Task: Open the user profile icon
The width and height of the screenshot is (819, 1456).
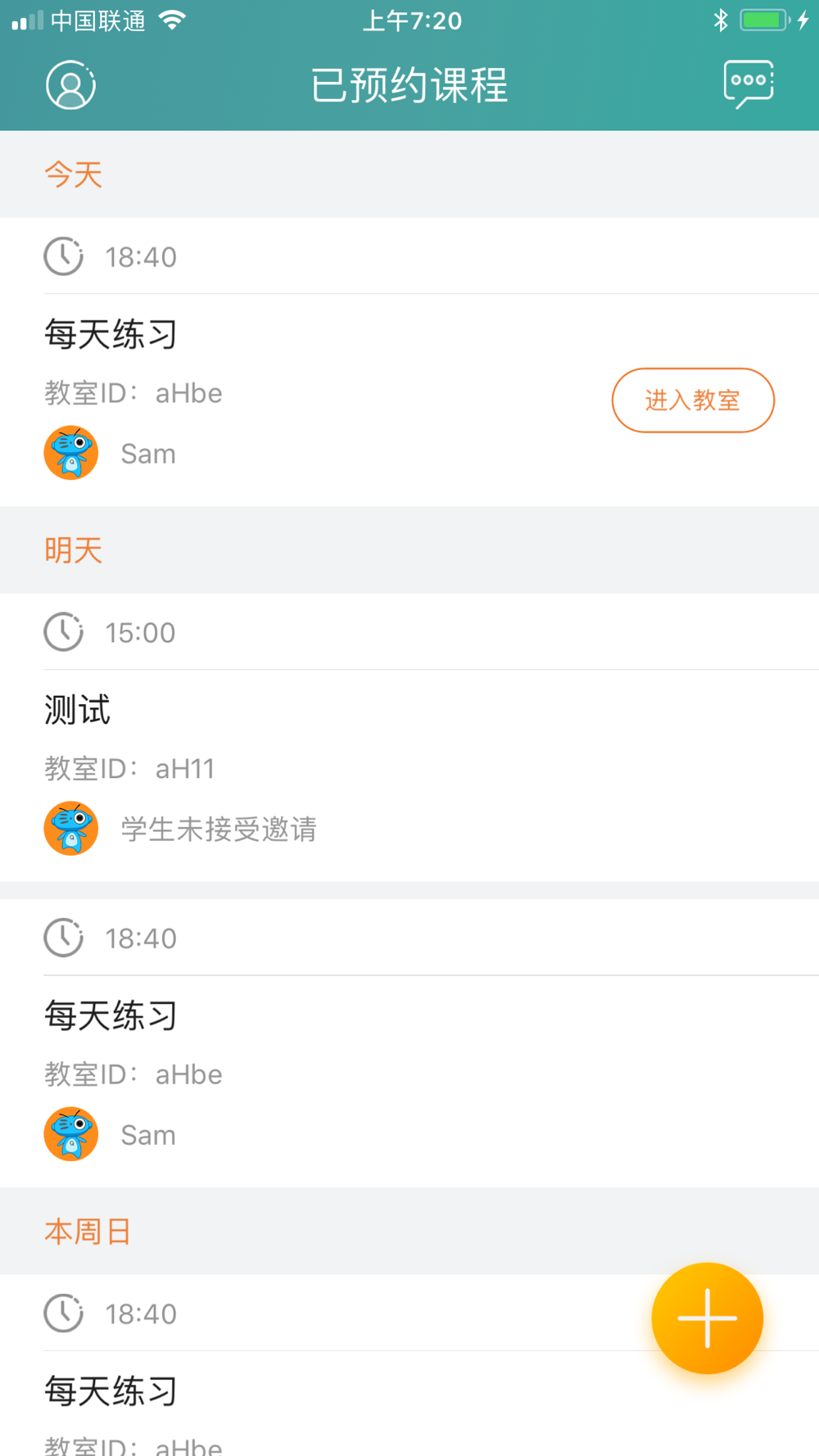Action: tap(70, 84)
